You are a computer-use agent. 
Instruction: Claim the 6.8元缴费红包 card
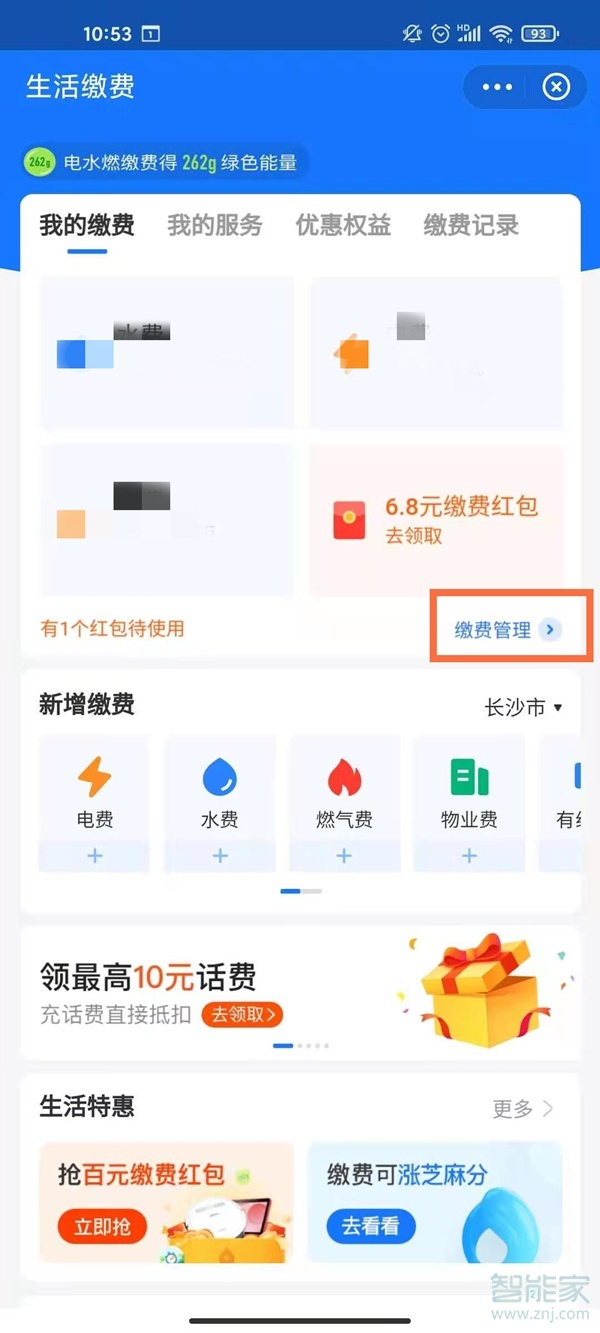[x=436, y=520]
